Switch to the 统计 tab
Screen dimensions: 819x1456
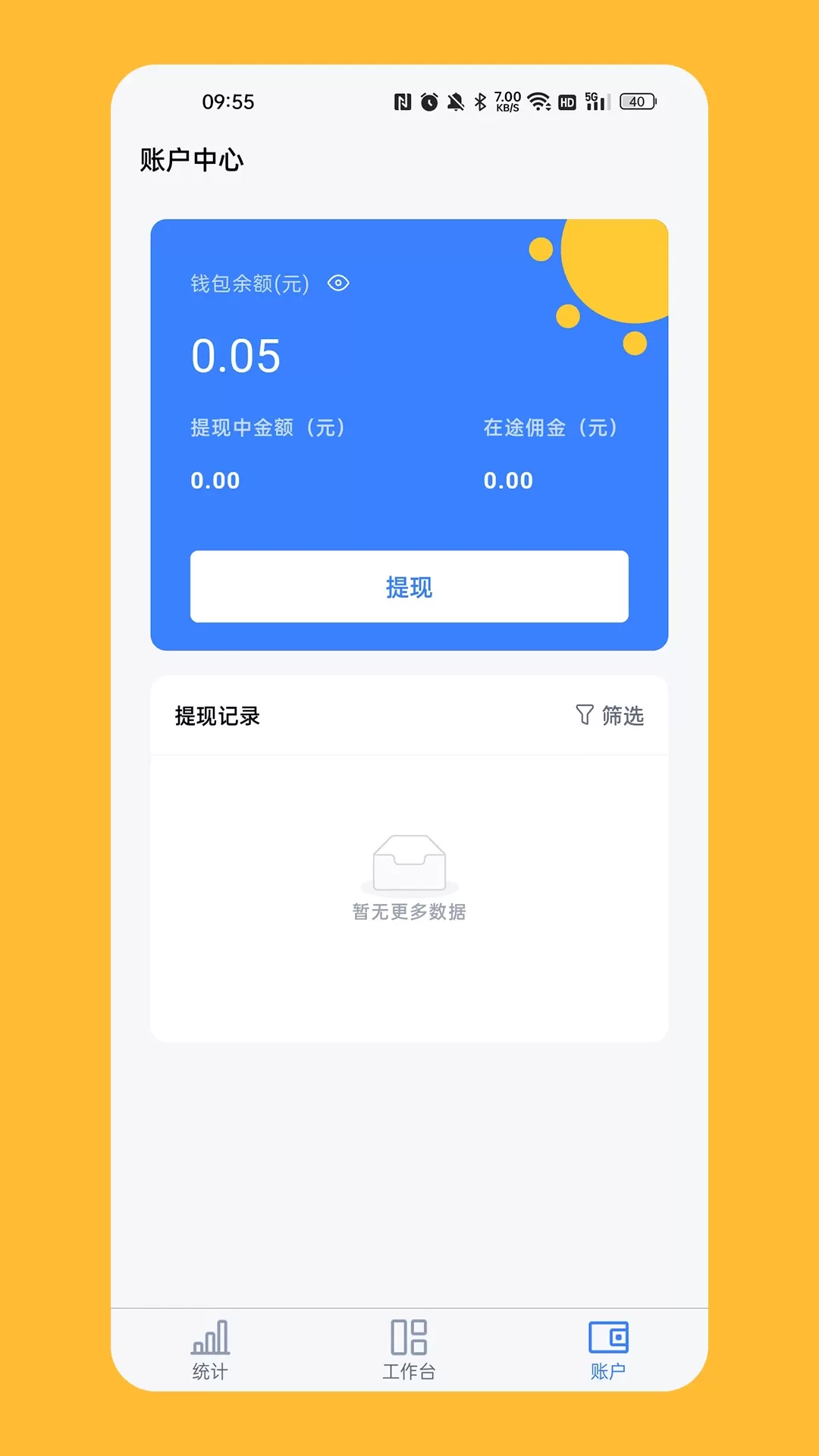pyautogui.click(x=210, y=1350)
